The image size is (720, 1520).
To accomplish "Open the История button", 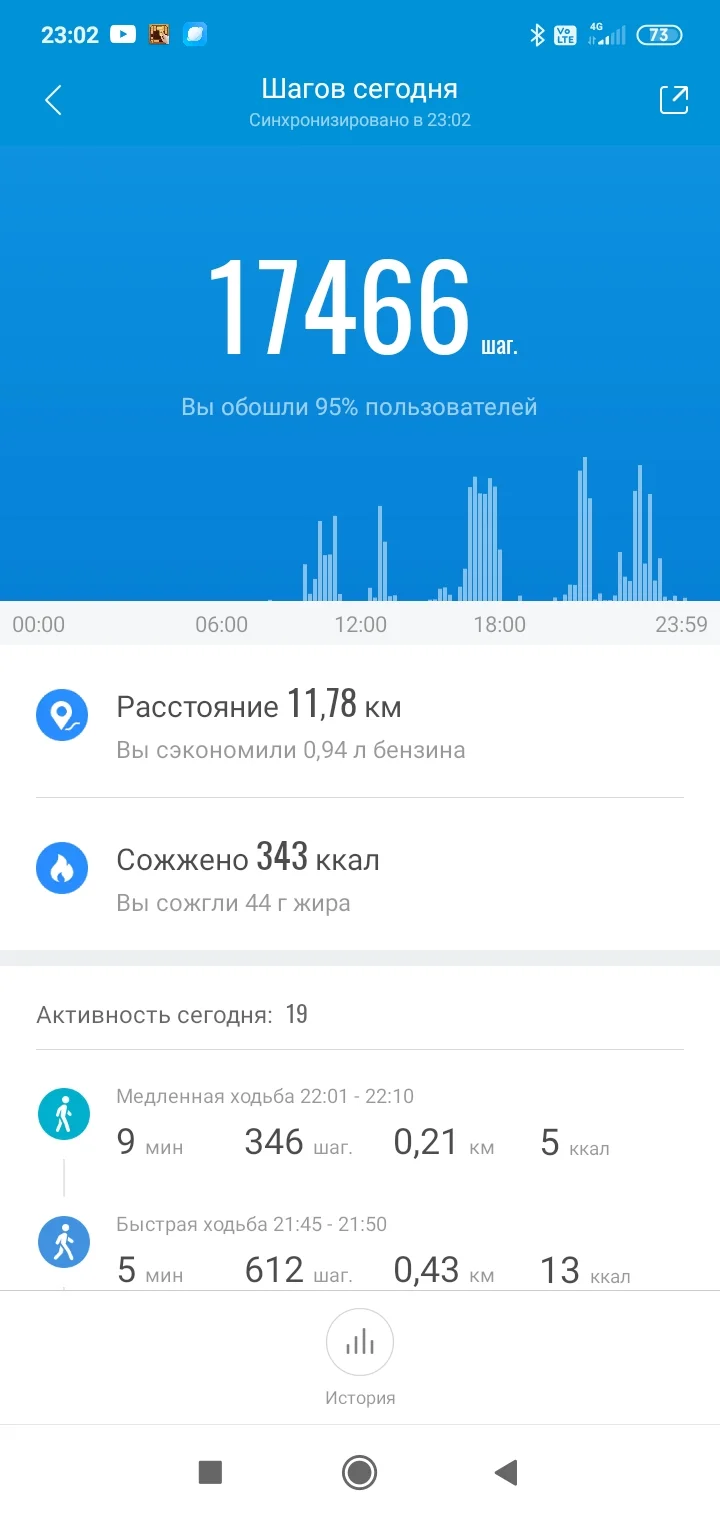I will (360, 1357).
